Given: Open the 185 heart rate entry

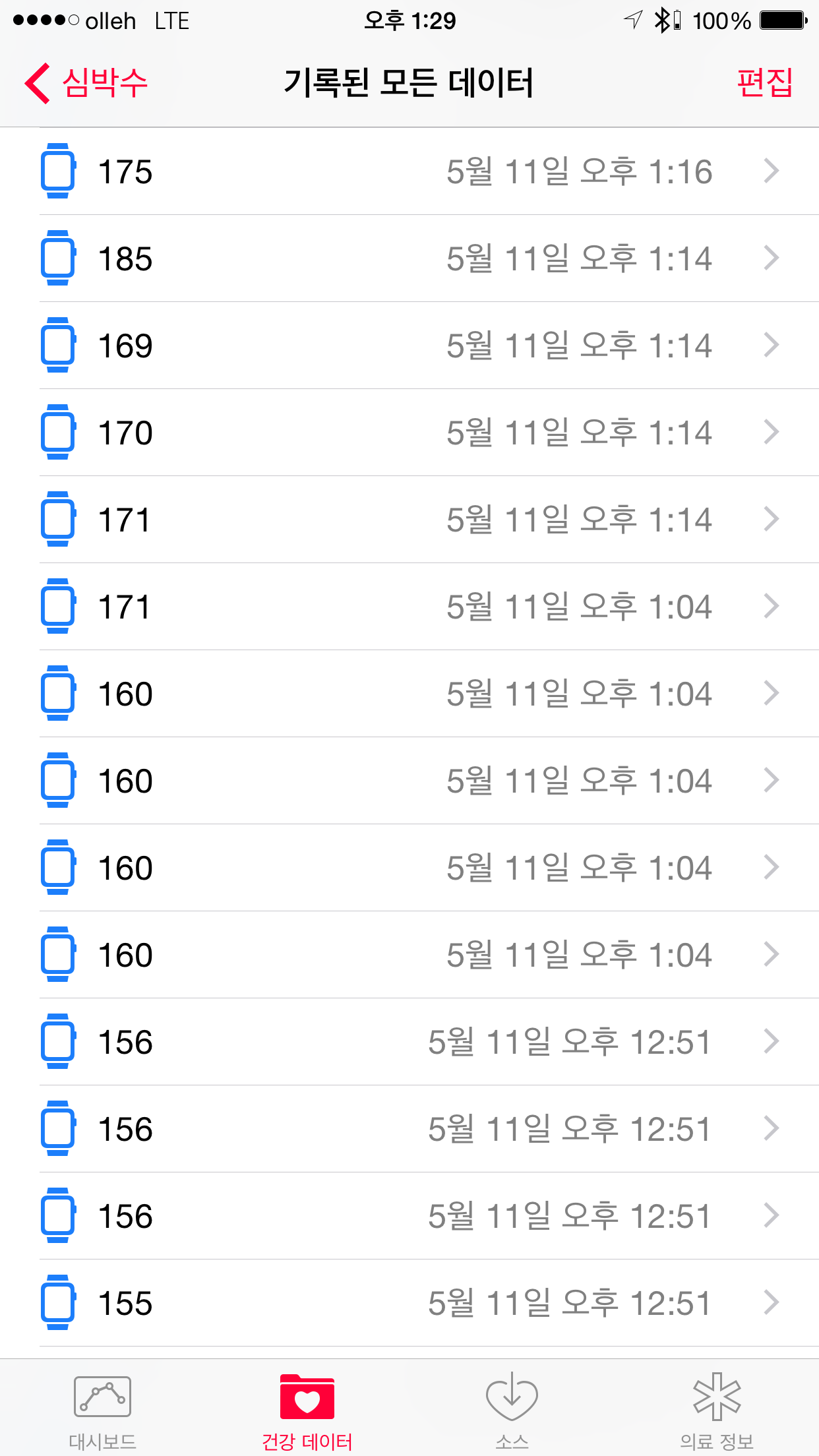Looking at the screenshot, I should 409,258.
